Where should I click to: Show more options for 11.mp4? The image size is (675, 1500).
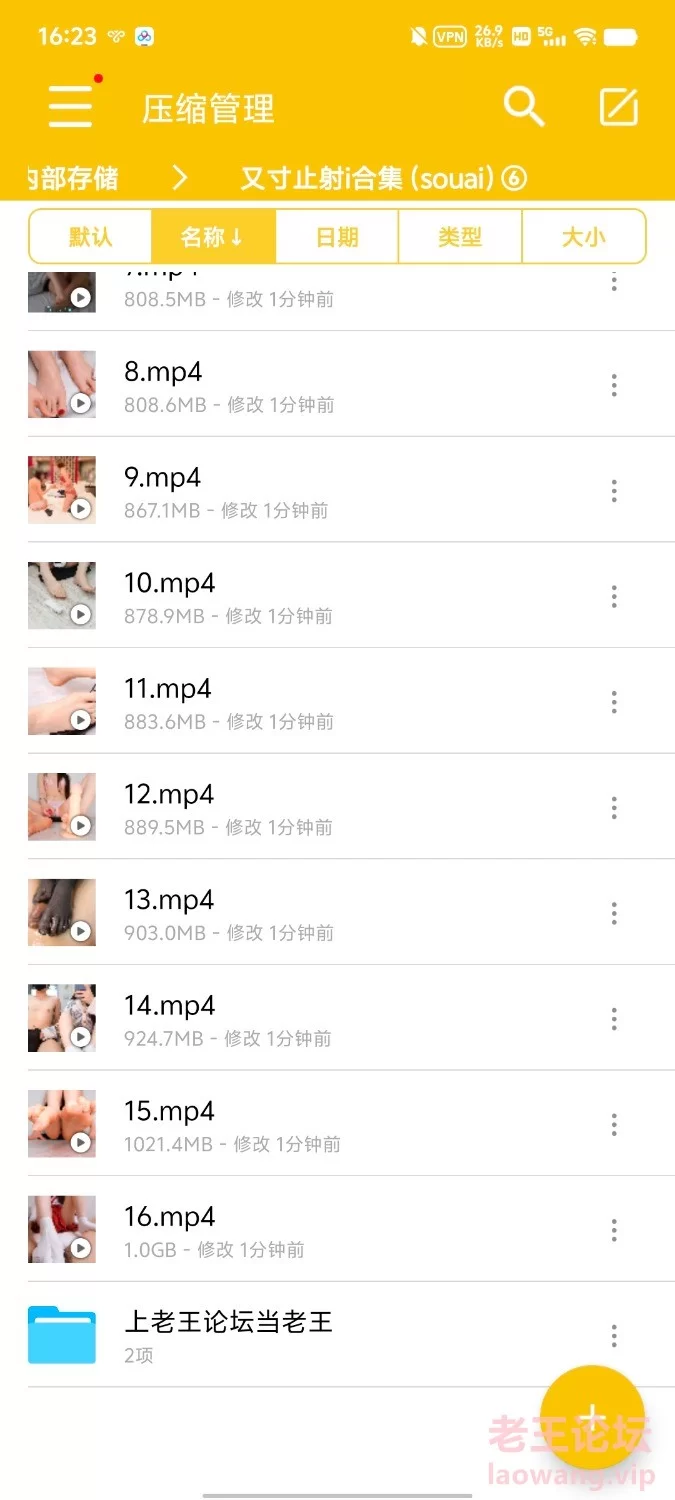point(614,702)
